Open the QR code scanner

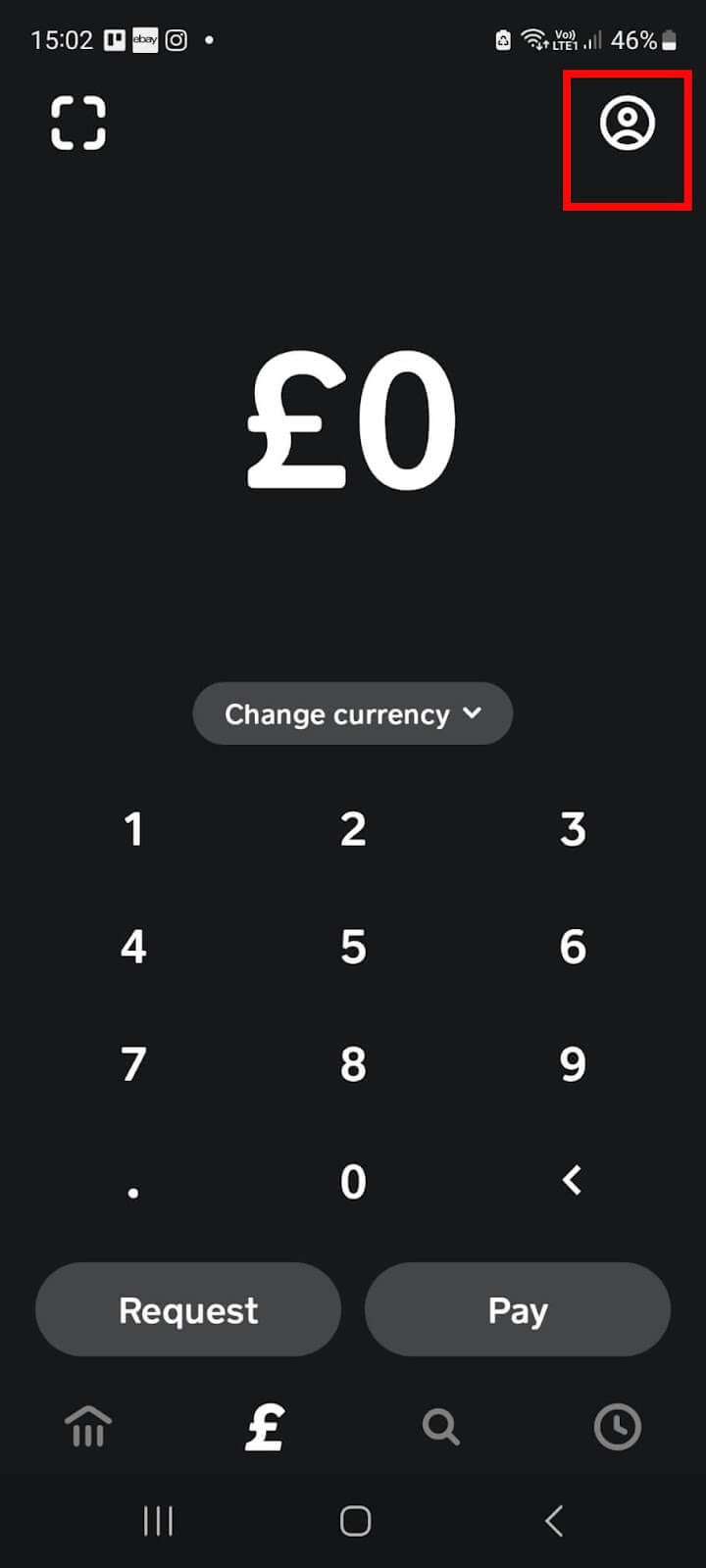(78, 123)
